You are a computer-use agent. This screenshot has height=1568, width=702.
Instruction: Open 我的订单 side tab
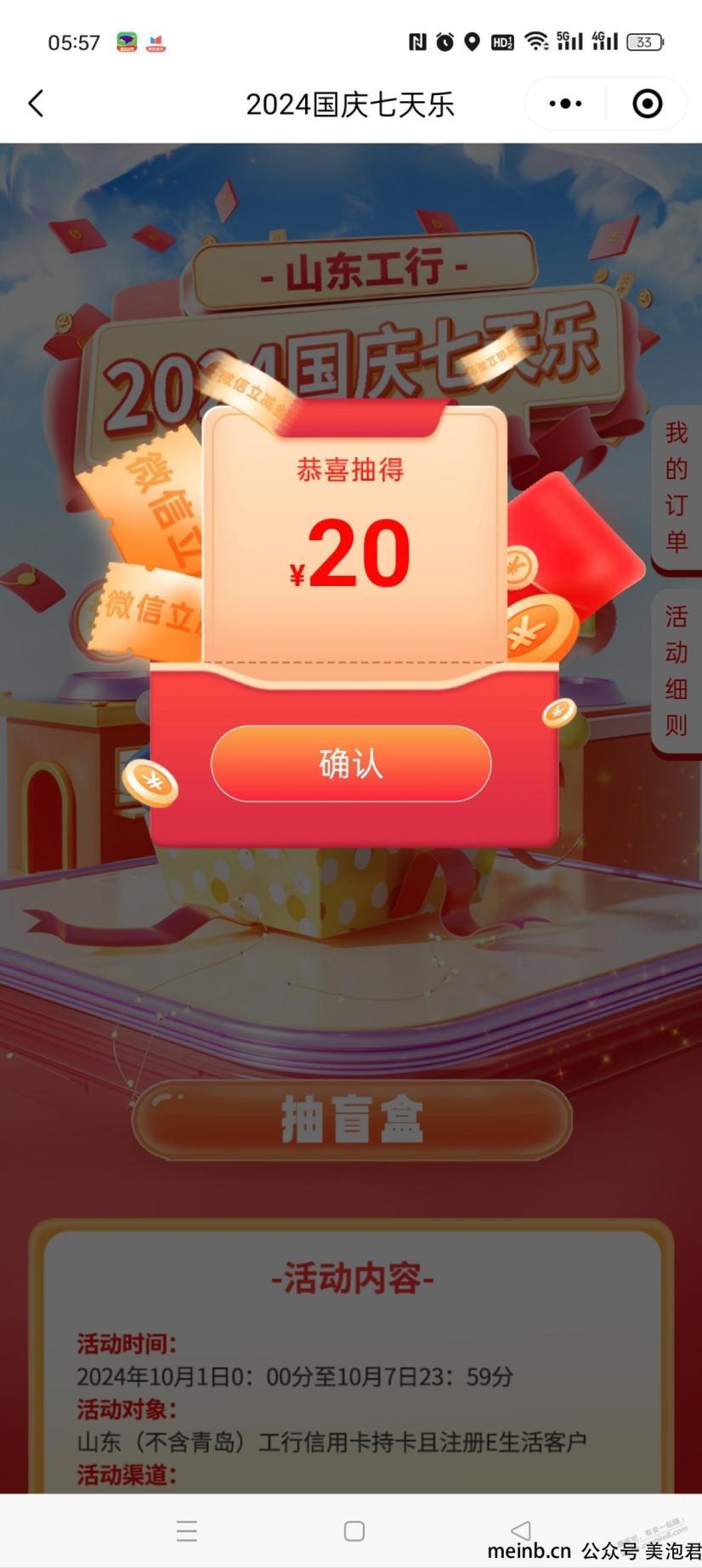(x=677, y=487)
